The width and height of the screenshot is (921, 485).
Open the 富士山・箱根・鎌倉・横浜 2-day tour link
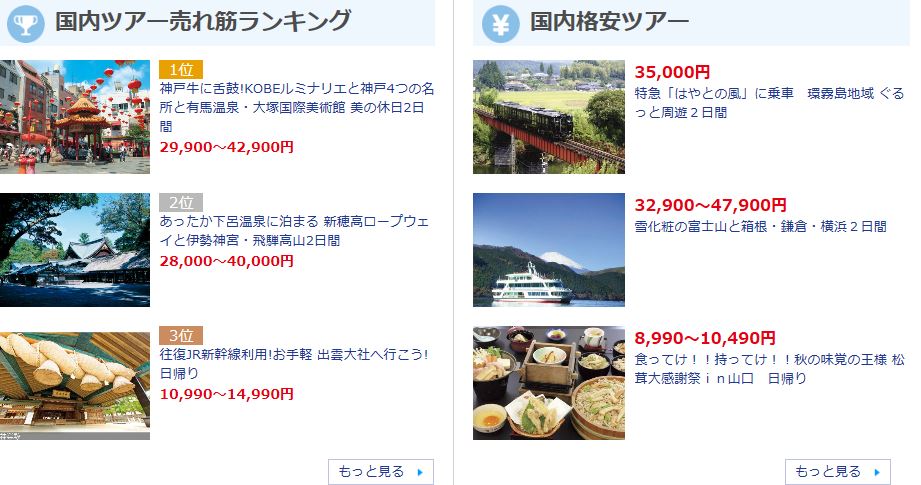(760, 227)
